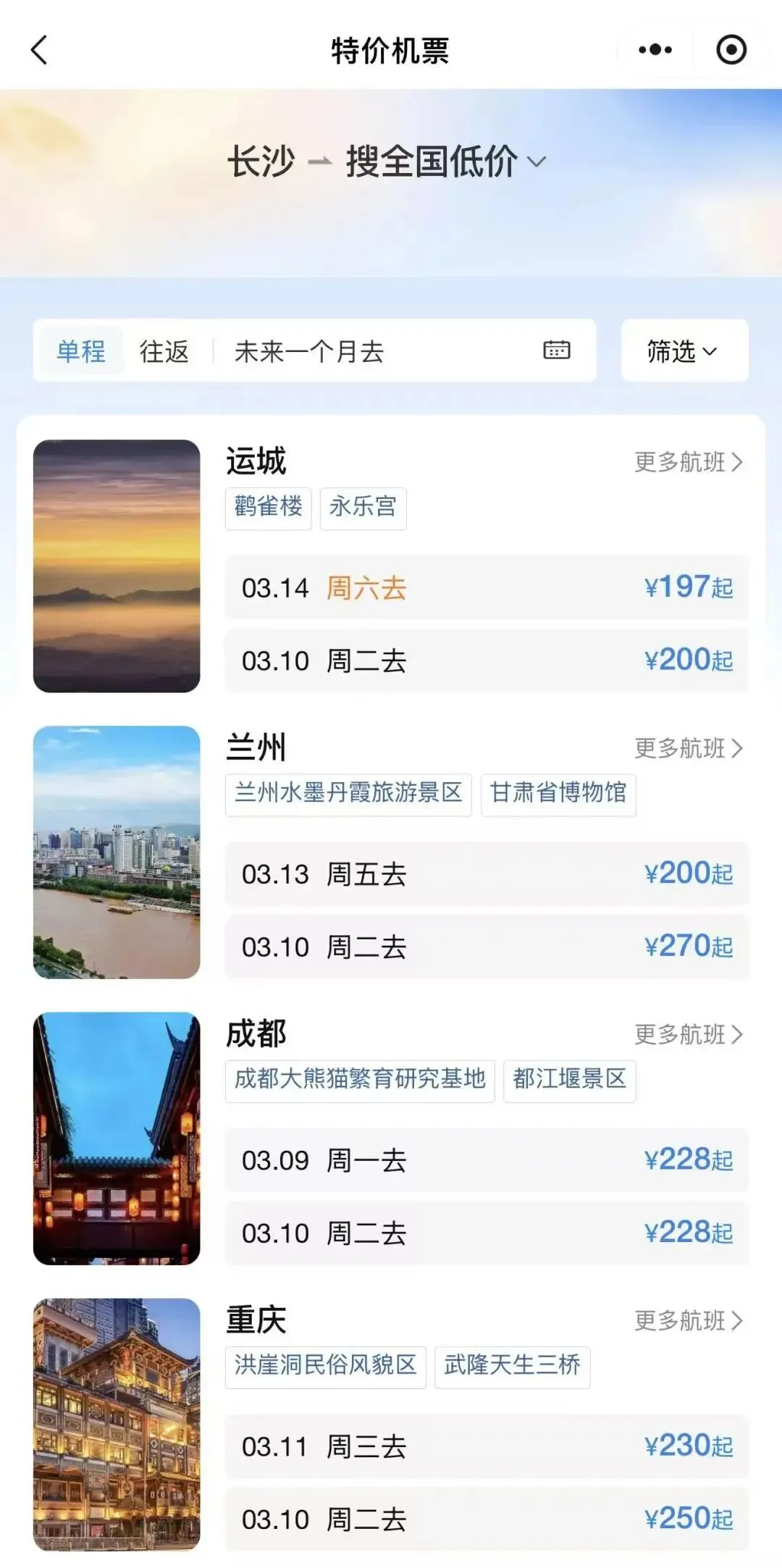Screen dimensions: 782x1568
Task: Tap the 洪崖洞民俗风貌区 tag
Action: pos(325,1365)
